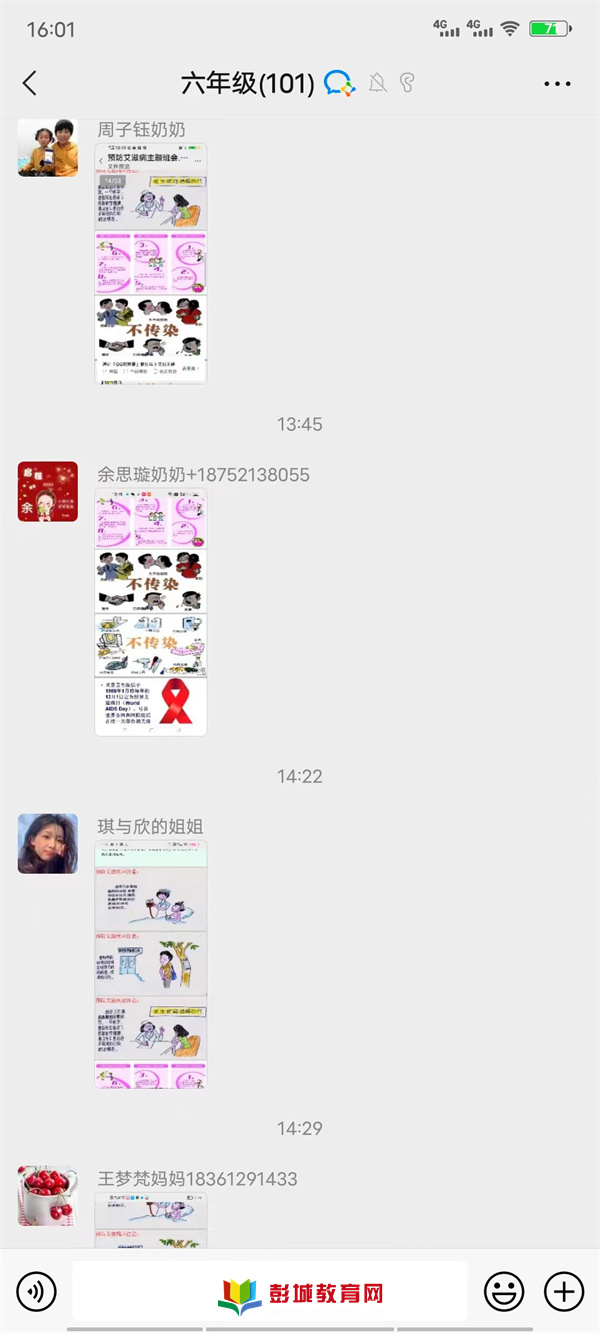Image resolution: width=600 pixels, height=1333 pixels.
Task: Open image sent by 周子钰奶奶
Action: click(x=151, y=264)
